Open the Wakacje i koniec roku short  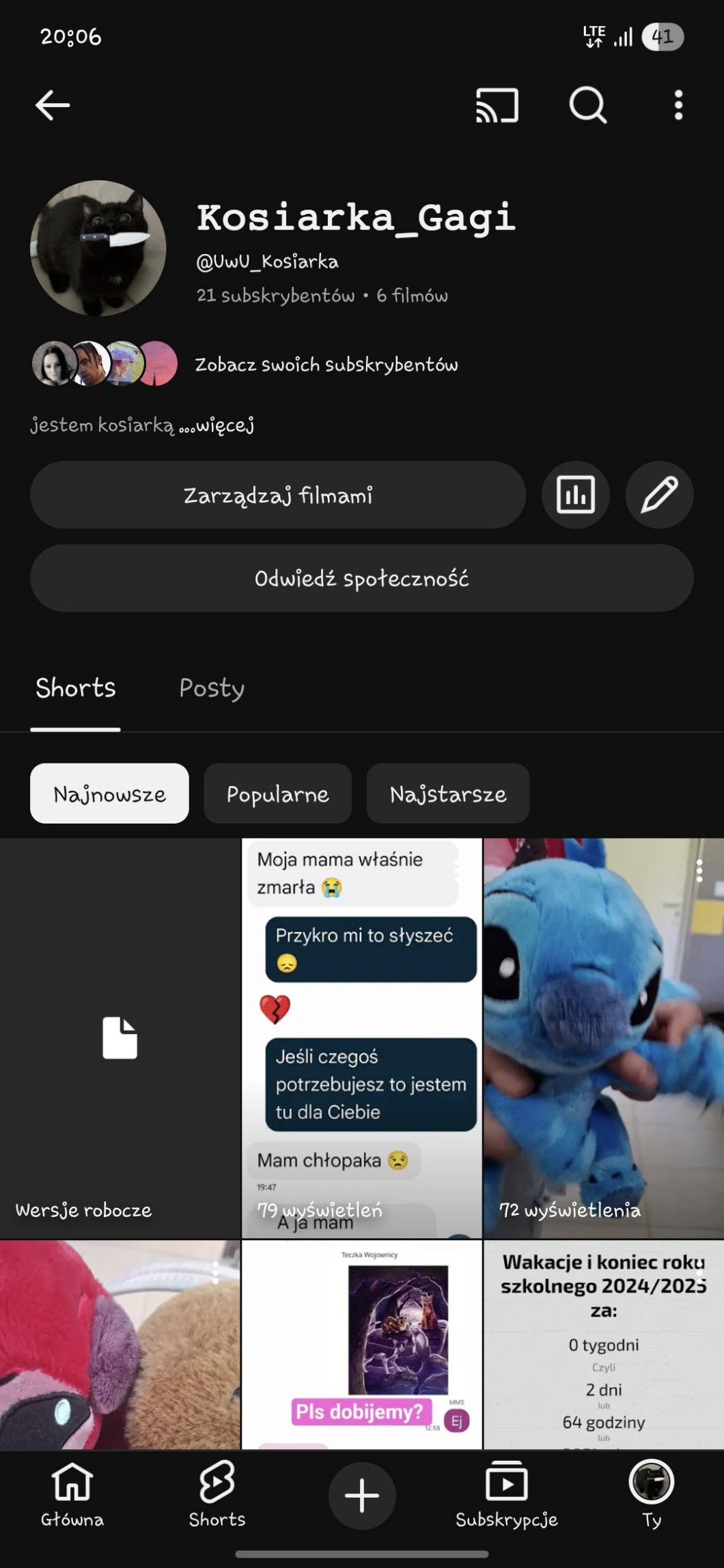click(603, 1344)
